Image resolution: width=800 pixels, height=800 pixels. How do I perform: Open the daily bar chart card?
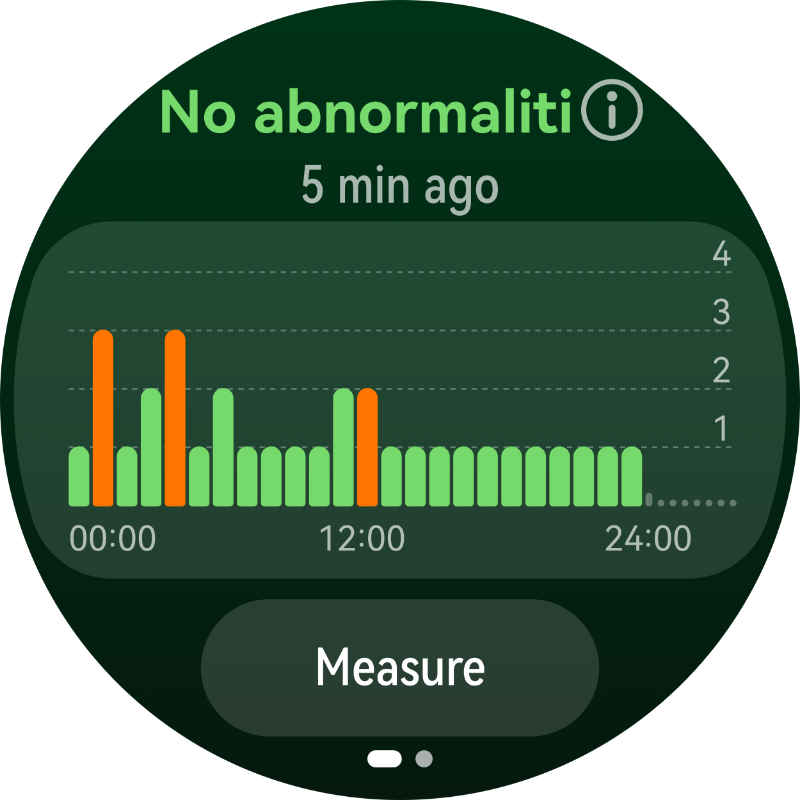[x=400, y=400]
